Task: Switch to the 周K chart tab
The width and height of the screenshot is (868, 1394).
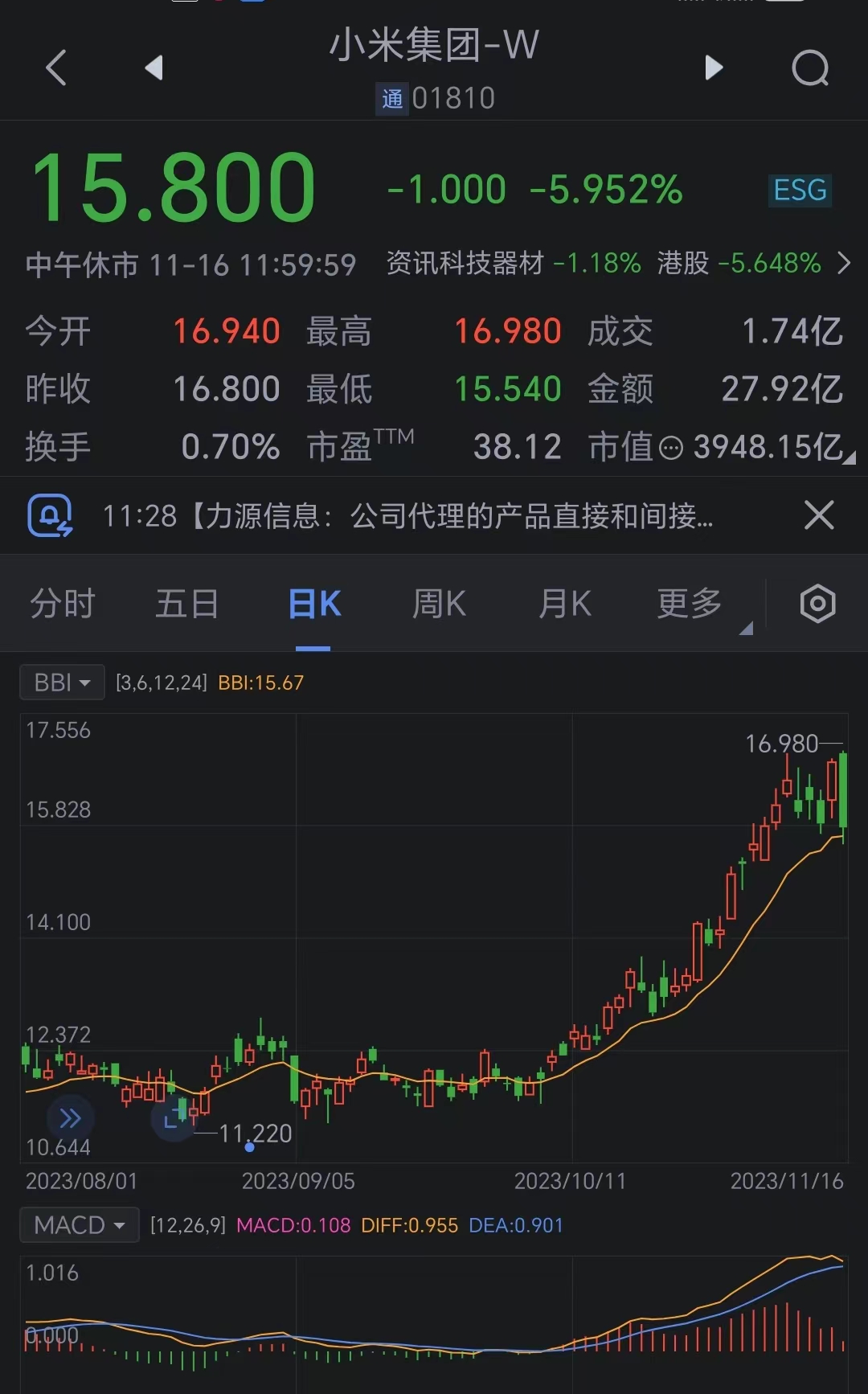Action: [x=440, y=604]
